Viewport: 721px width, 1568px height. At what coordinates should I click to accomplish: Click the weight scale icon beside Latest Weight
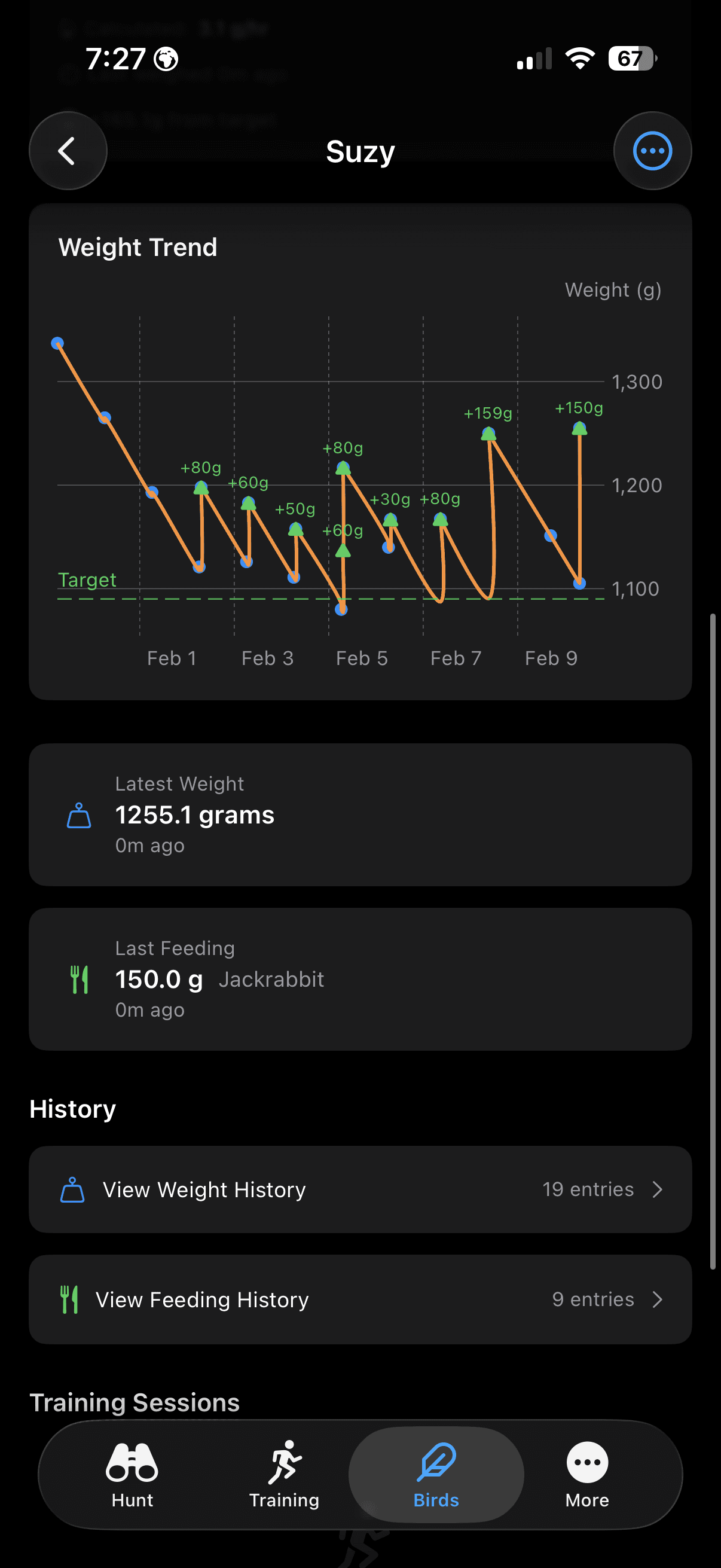coord(78,816)
